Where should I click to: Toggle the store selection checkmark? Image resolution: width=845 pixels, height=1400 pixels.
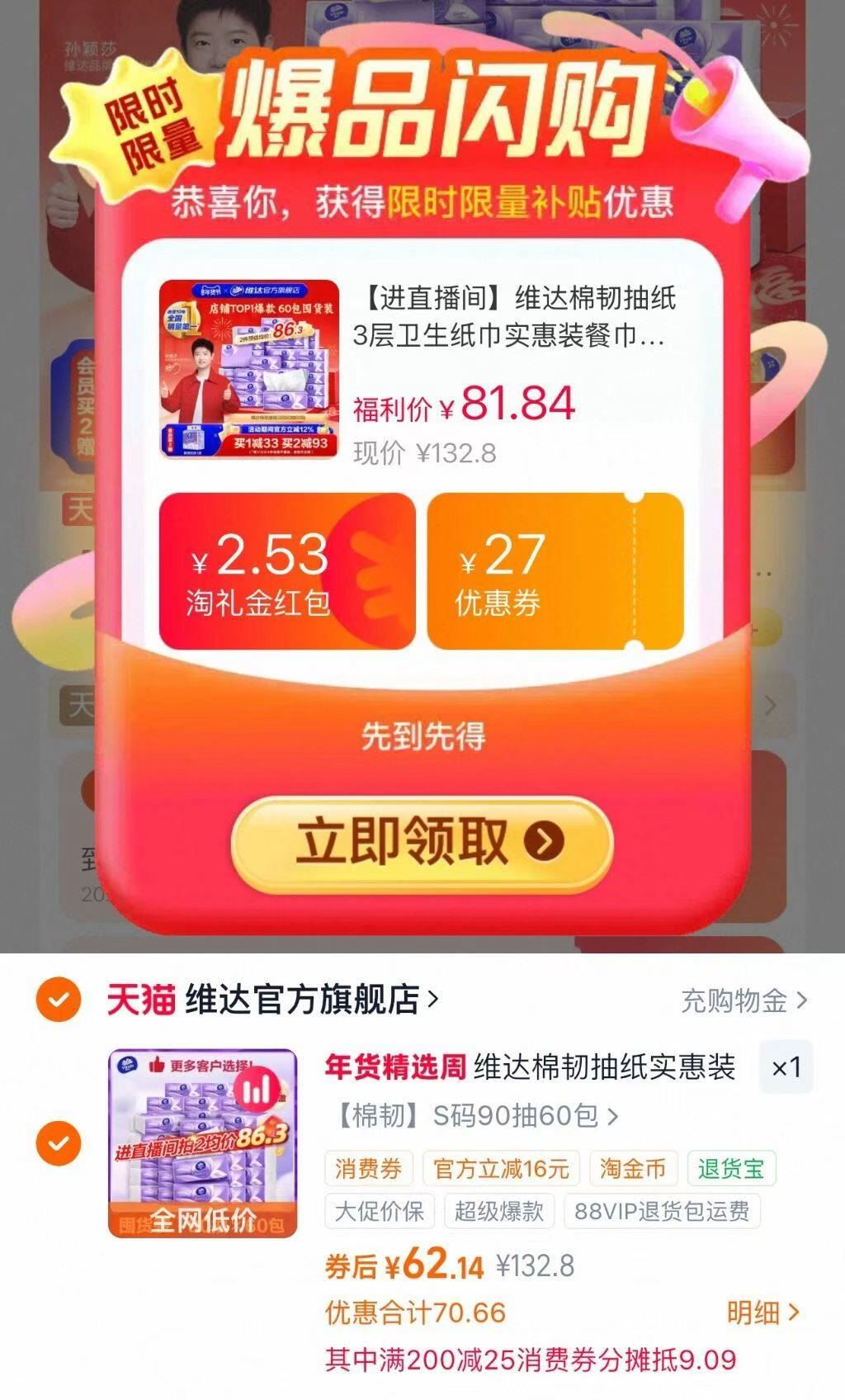point(57,996)
